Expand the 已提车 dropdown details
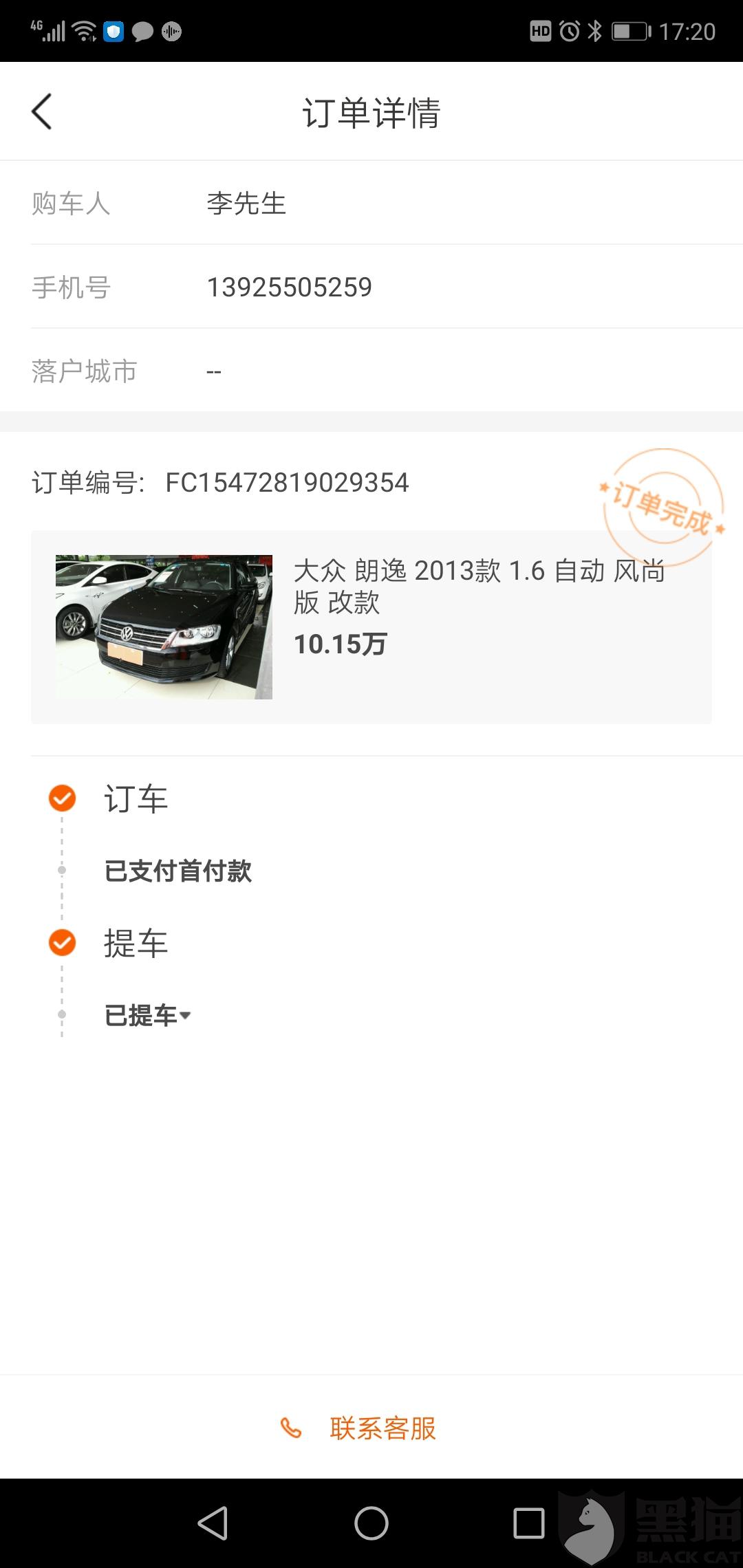 (x=148, y=1015)
